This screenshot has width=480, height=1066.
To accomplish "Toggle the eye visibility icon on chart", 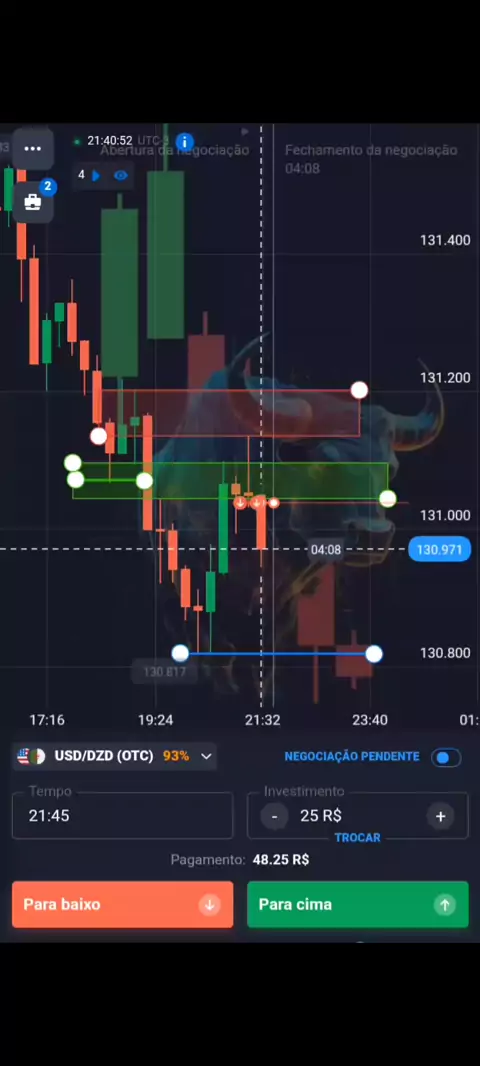I will tap(120, 175).
